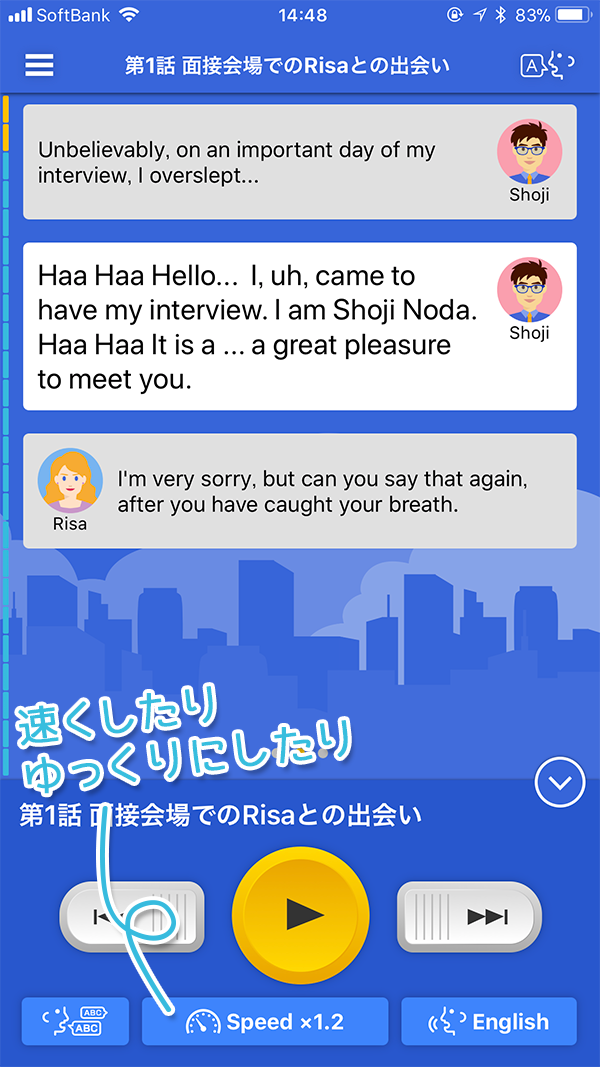Select Shoji's "Haa Haa Hello" line
The height and width of the screenshot is (1067, 600).
(260, 326)
